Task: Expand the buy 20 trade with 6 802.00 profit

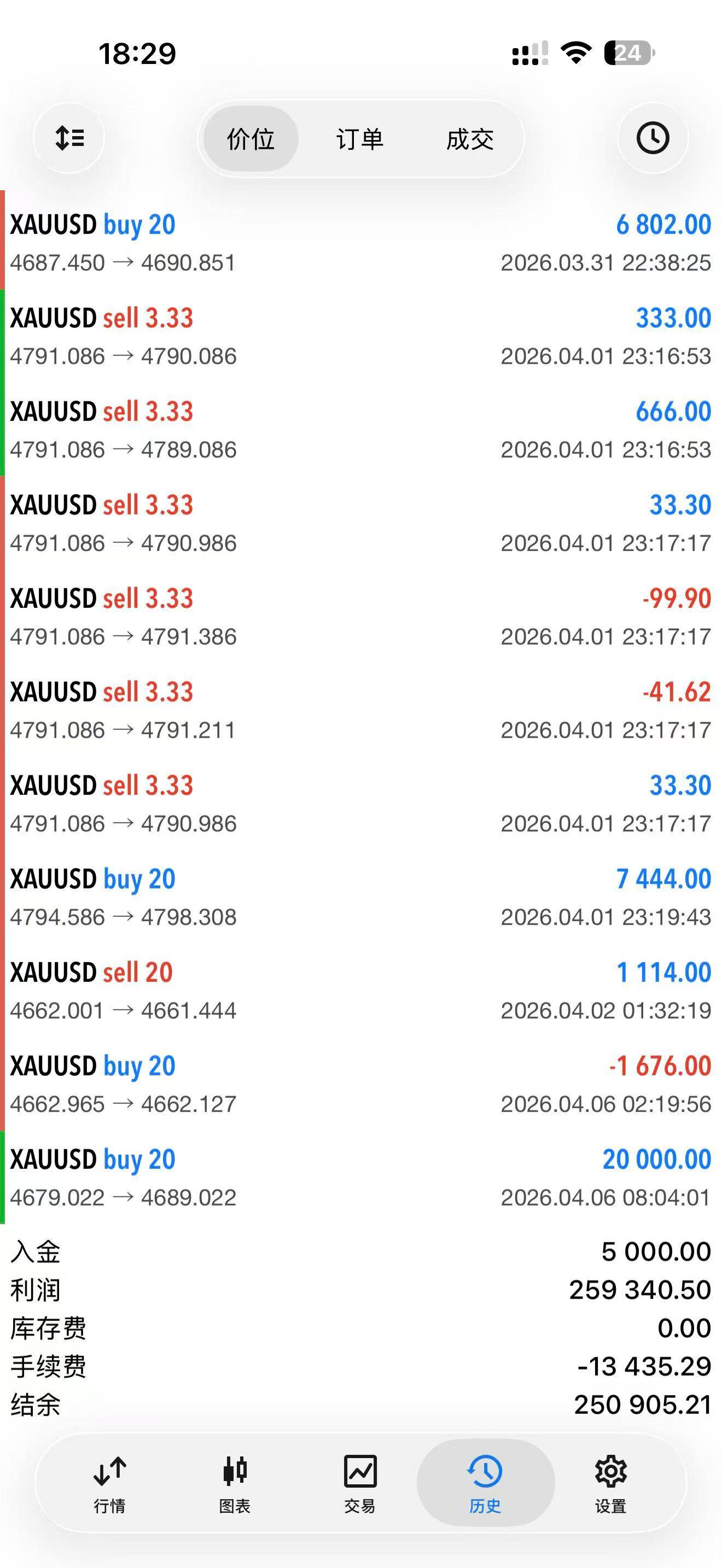Action: pyautogui.click(x=361, y=243)
